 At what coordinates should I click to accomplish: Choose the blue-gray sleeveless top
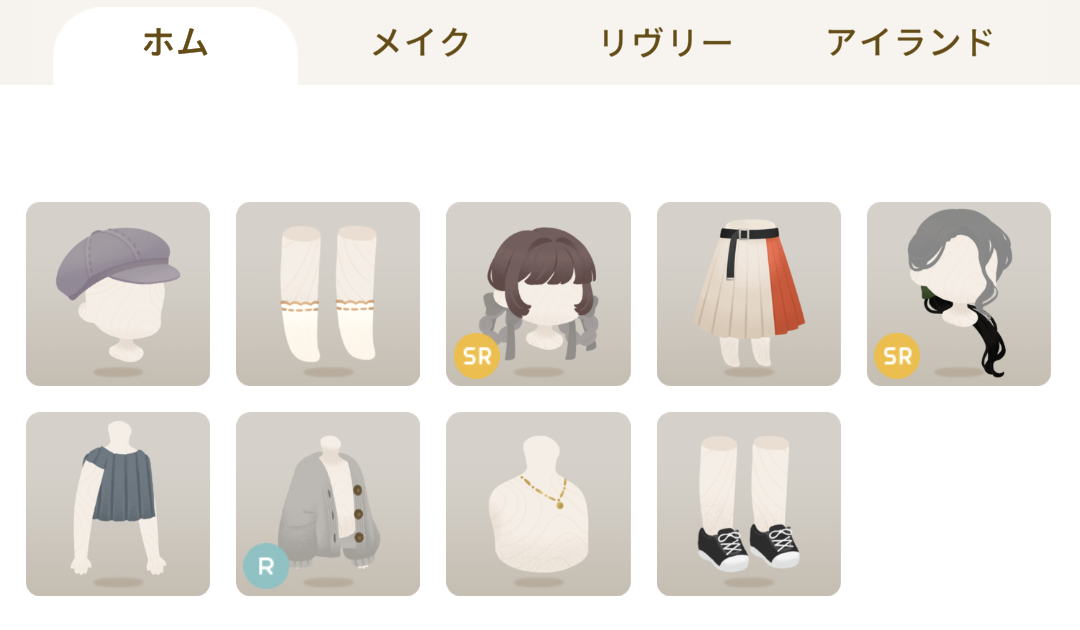118,504
